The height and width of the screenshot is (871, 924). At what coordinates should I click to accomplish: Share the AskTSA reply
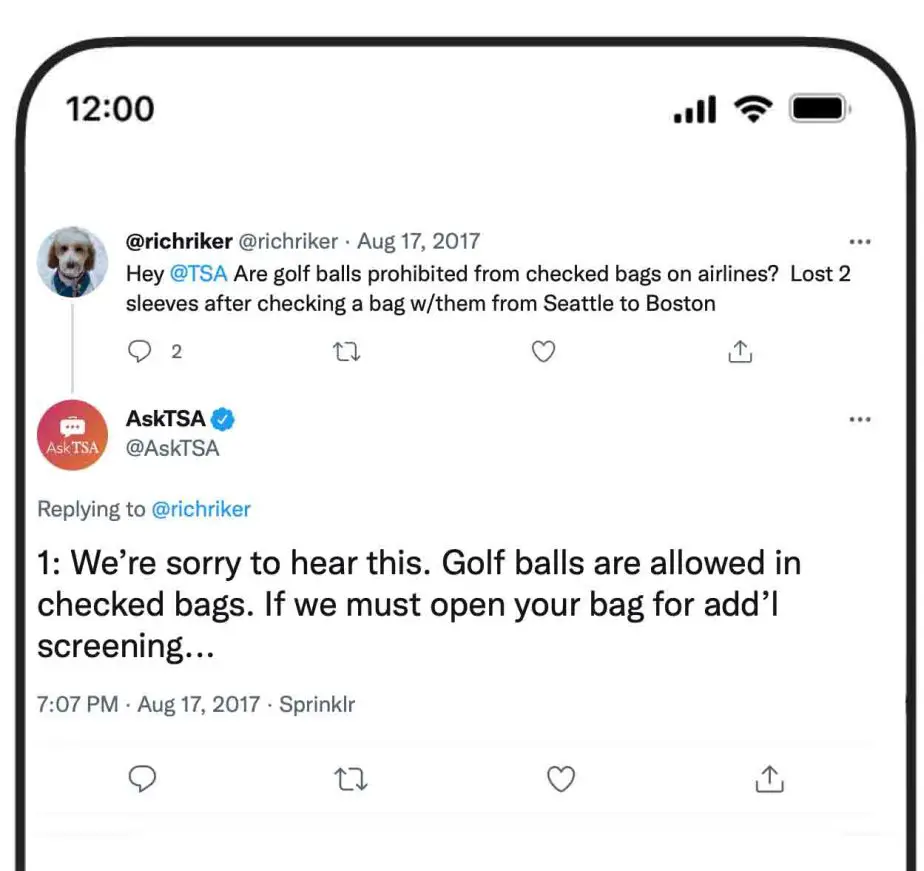click(x=768, y=779)
